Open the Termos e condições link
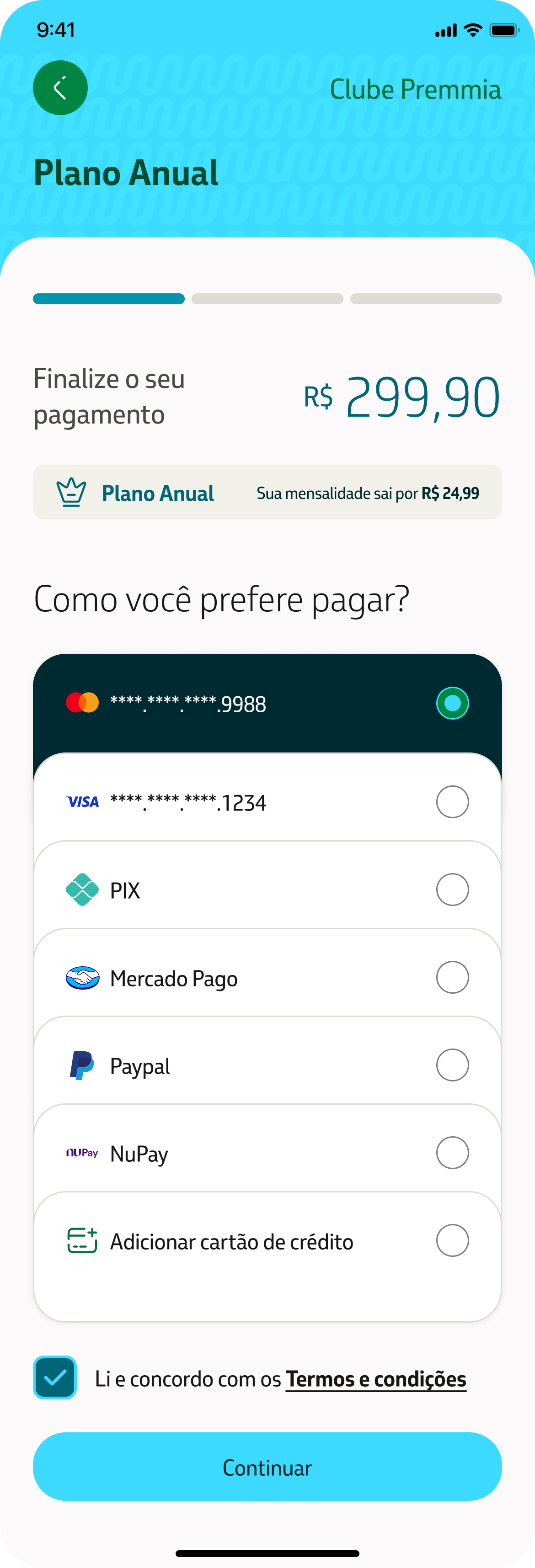The width and height of the screenshot is (535, 1568). point(375,1379)
